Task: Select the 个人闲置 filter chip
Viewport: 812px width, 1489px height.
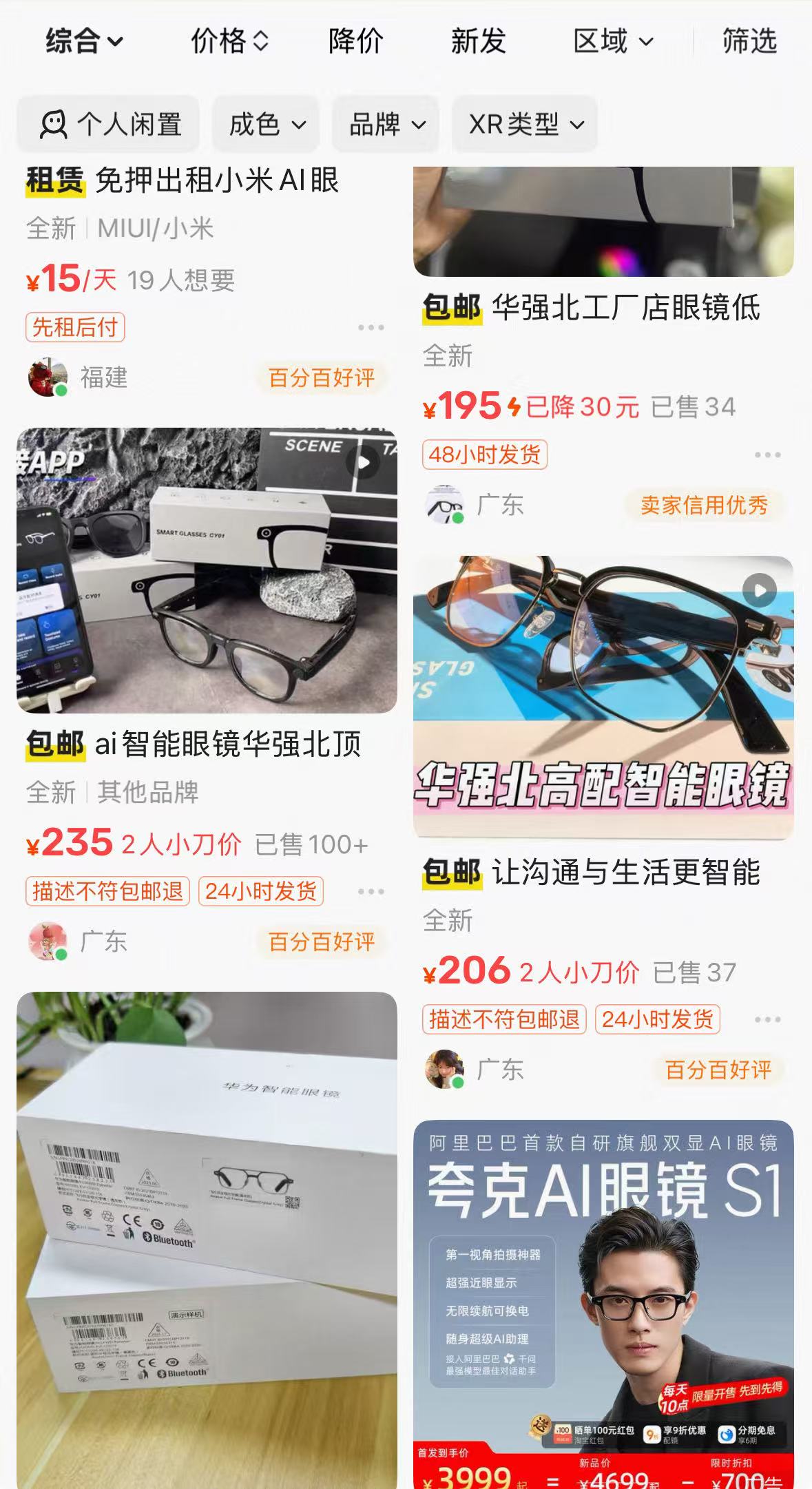Action: click(x=109, y=125)
